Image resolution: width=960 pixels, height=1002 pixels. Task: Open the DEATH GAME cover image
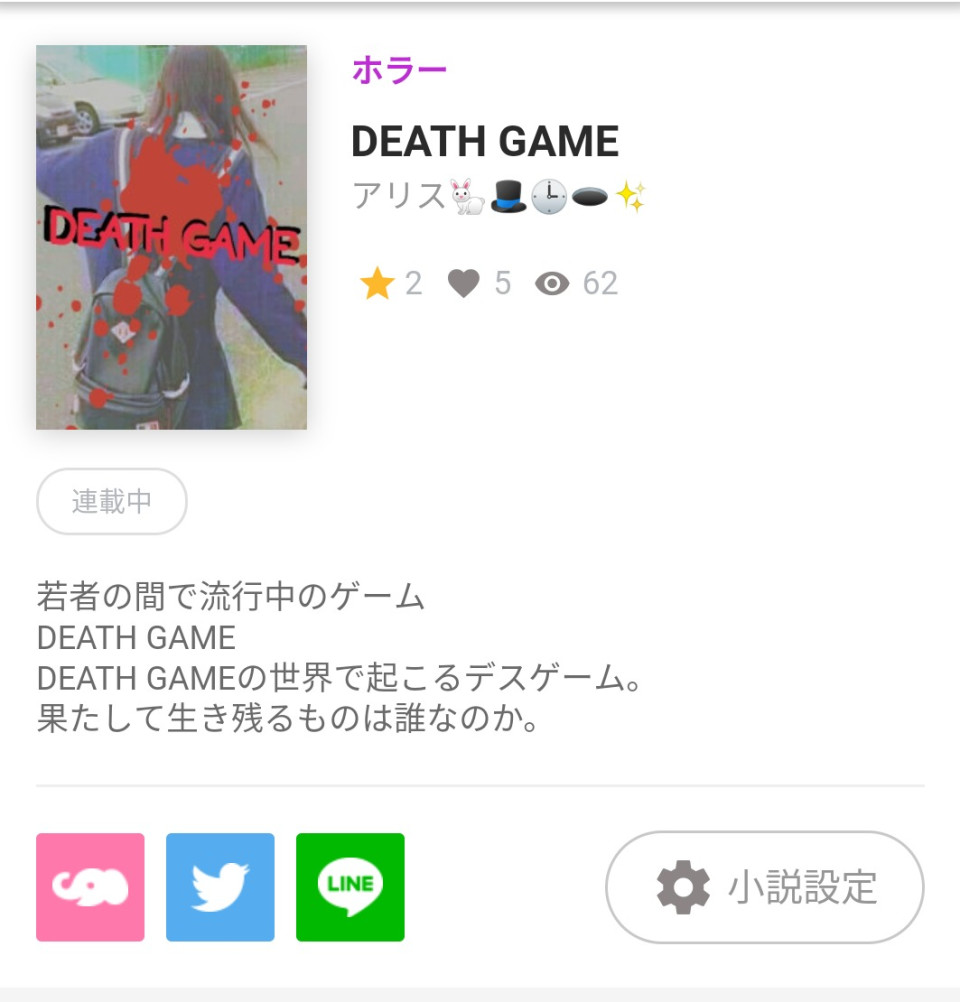(x=171, y=237)
